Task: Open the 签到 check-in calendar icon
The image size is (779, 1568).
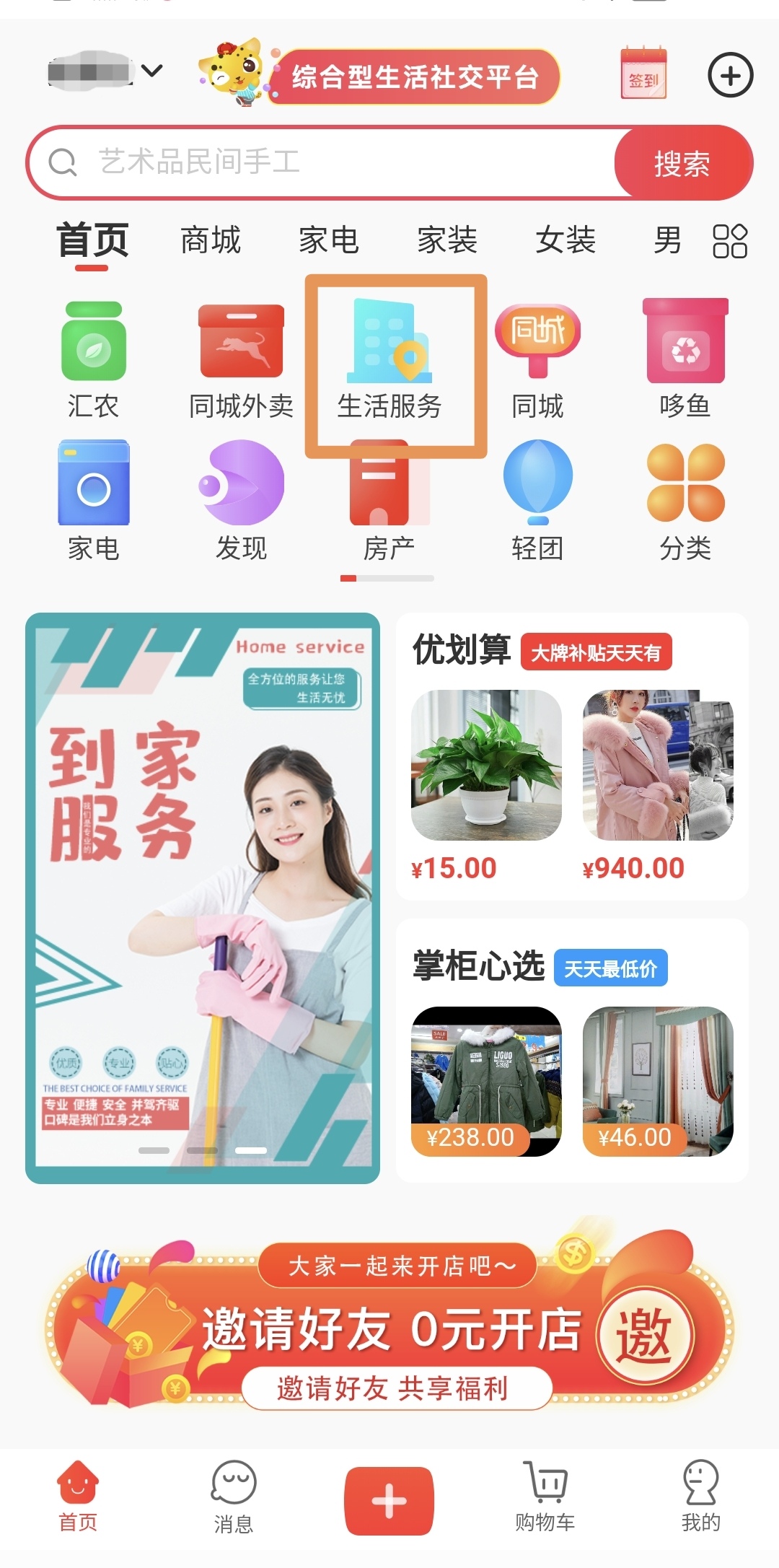Action: (643, 74)
